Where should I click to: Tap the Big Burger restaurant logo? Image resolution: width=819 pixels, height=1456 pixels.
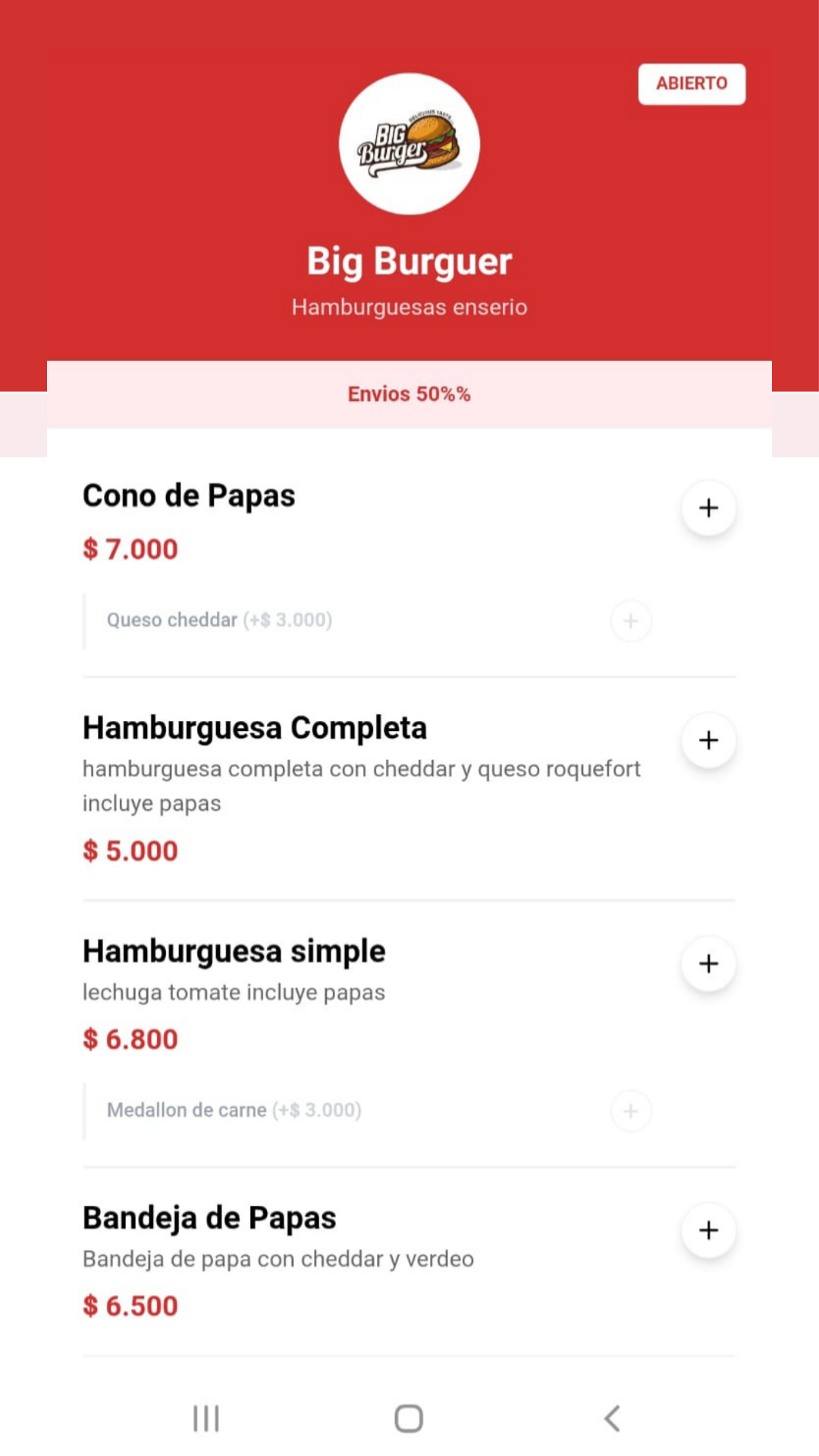tap(409, 144)
